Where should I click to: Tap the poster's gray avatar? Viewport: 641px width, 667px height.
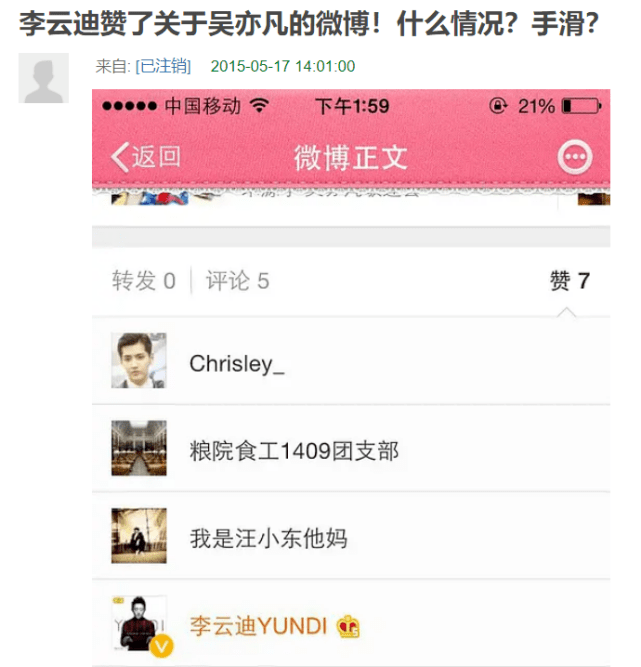click(x=43, y=79)
